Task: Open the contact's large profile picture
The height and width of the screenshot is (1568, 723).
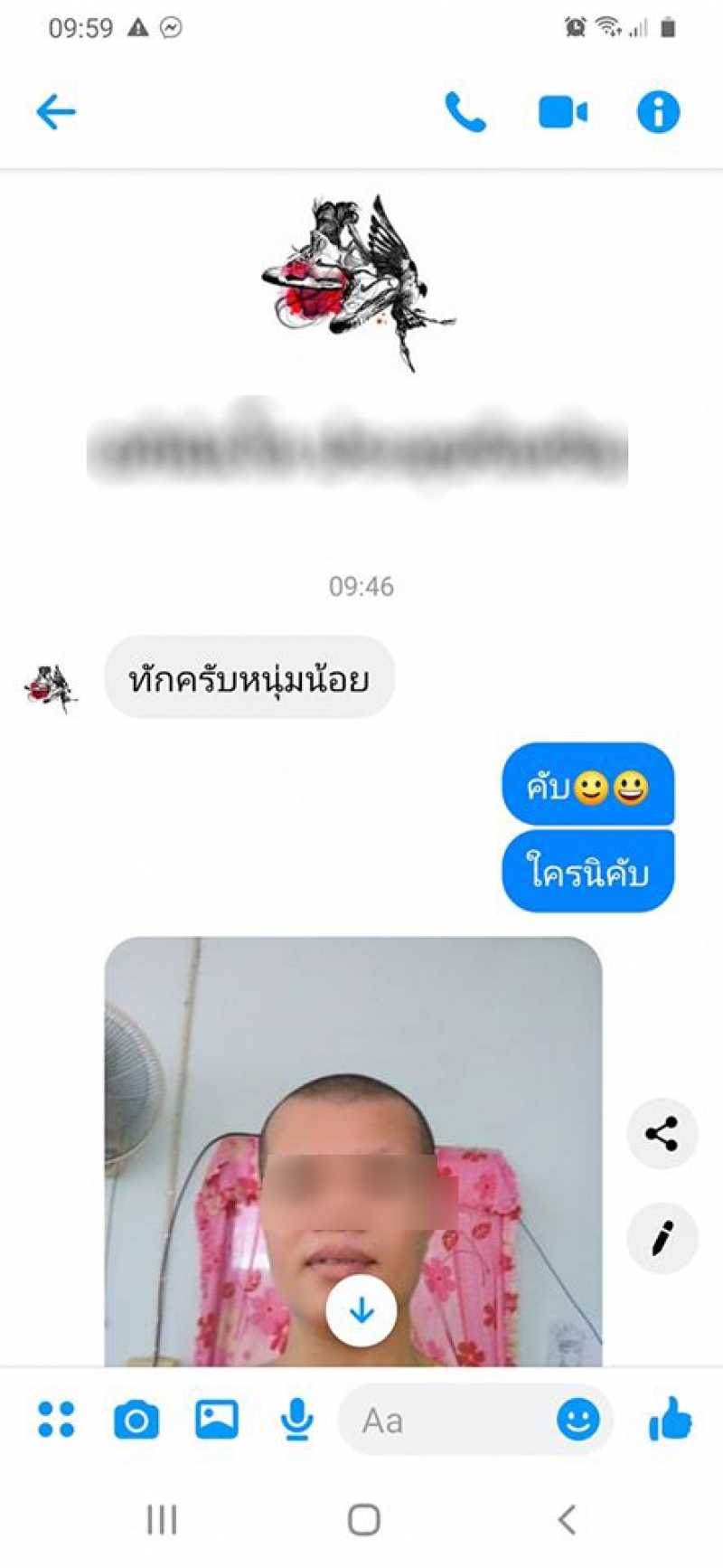Action: (359, 280)
